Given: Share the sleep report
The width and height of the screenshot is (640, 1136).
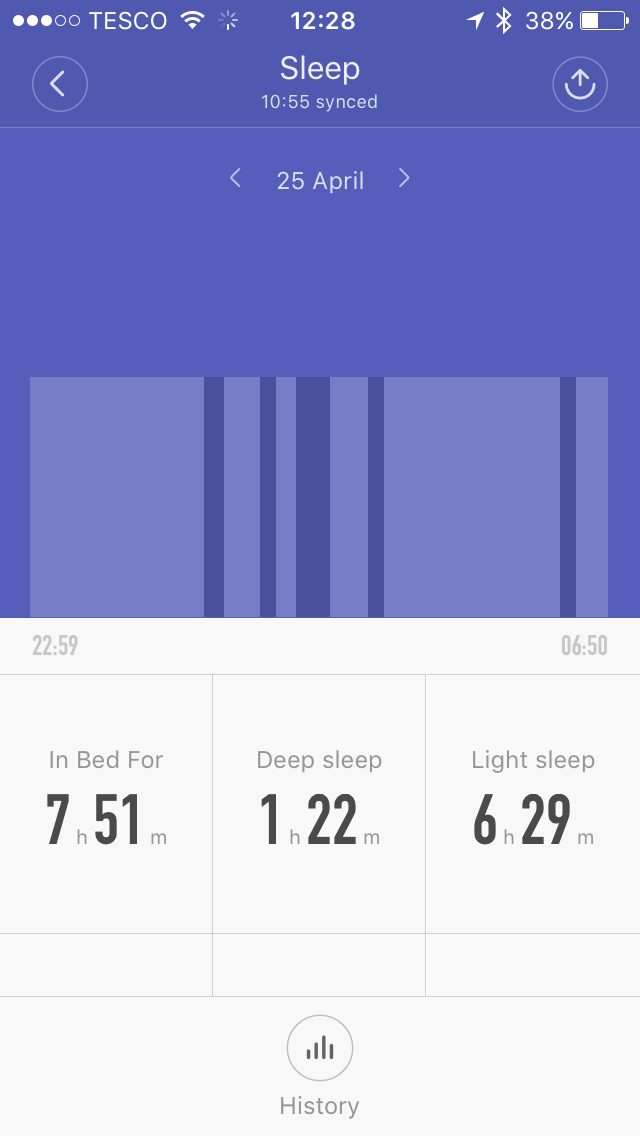Looking at the screenshot, I should [580, 84].
